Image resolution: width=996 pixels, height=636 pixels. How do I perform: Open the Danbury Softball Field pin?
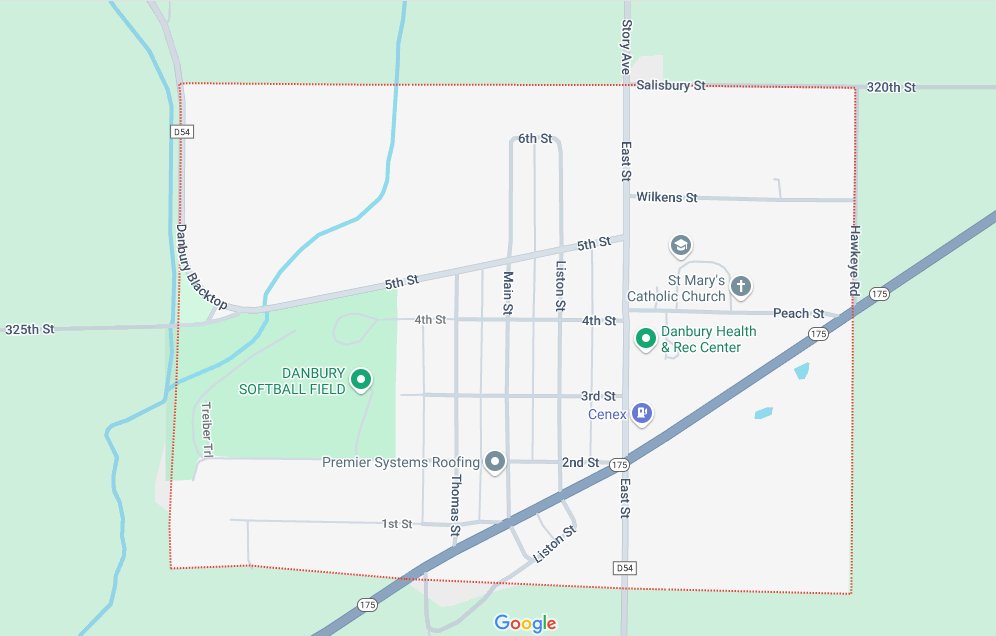pyautogui.click(x=361, y=379)
